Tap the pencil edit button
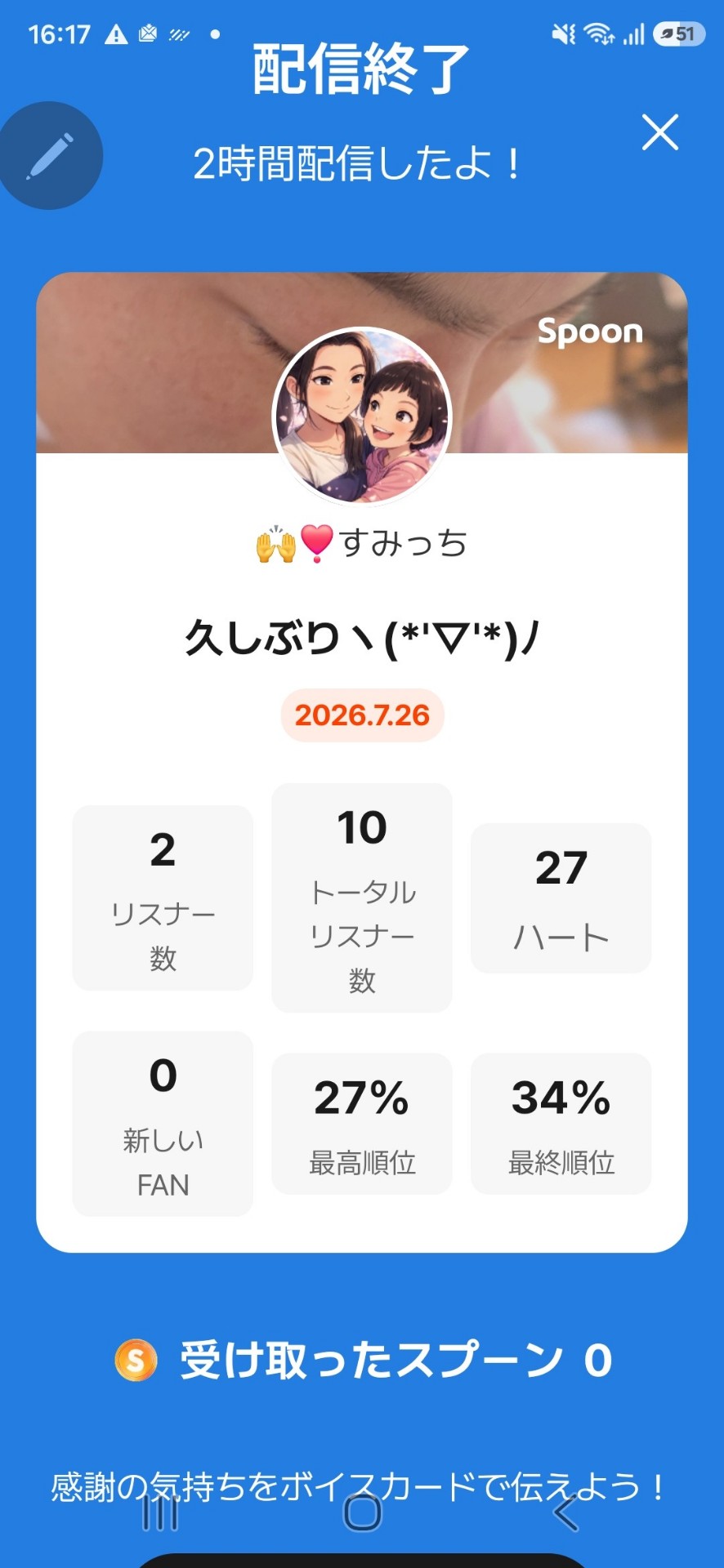The image size is (724, 1568). (x=50, y=155)
